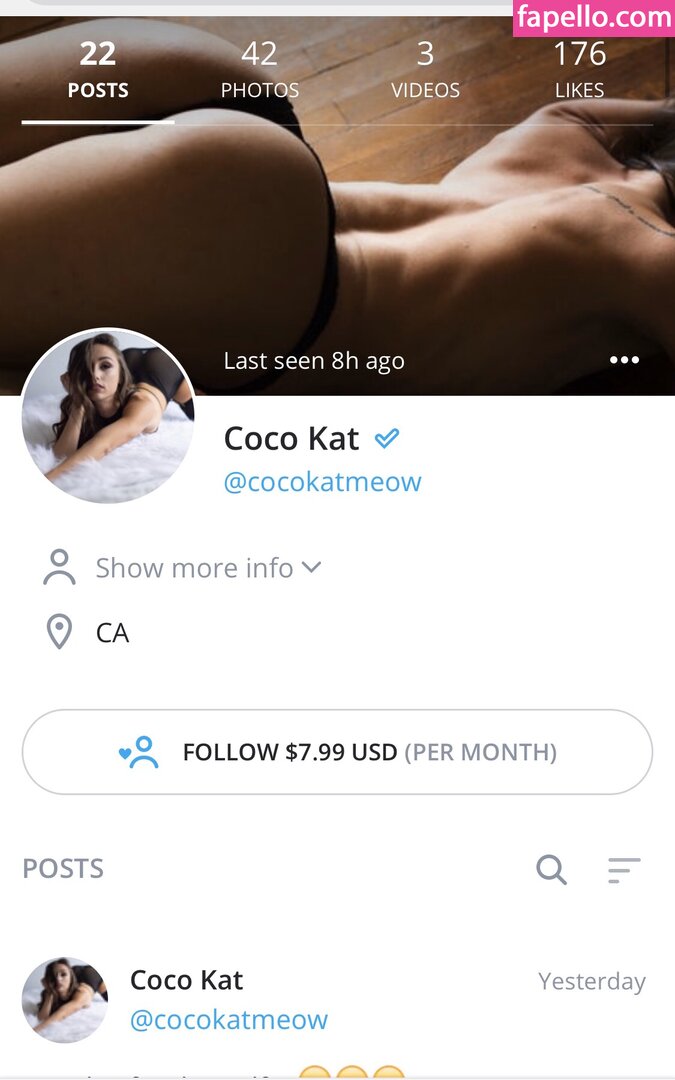Open the Likes tab

coord(580,70)
